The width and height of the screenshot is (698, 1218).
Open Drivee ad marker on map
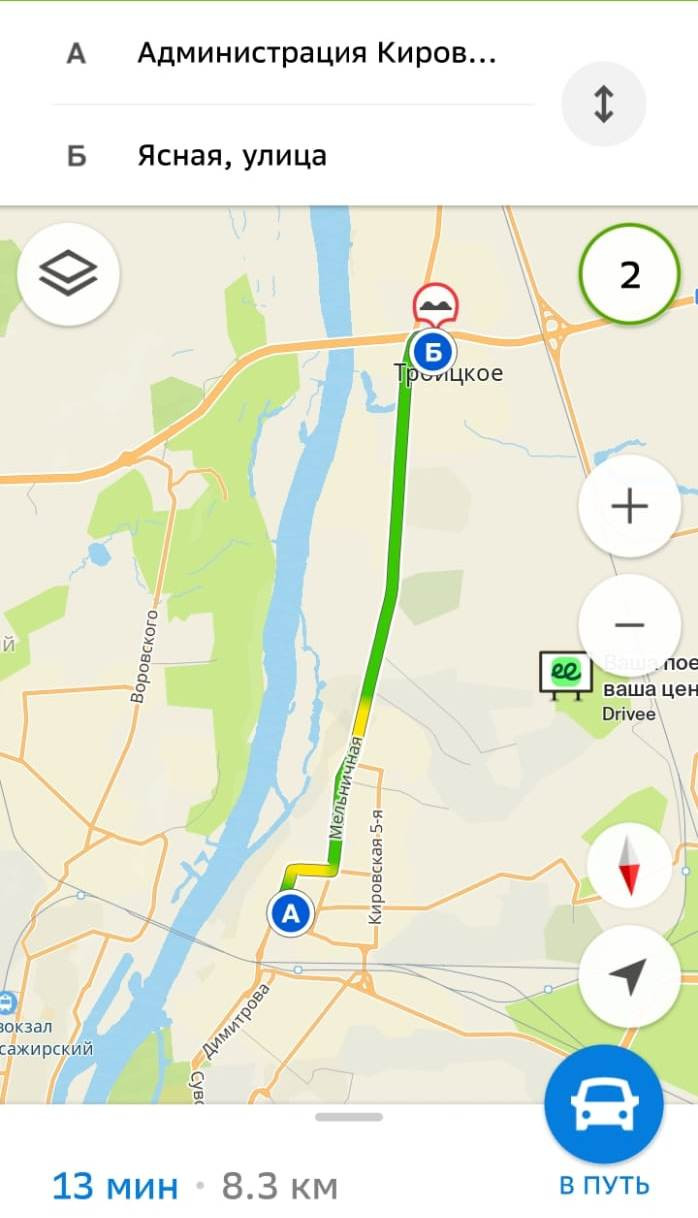(565, 673)
